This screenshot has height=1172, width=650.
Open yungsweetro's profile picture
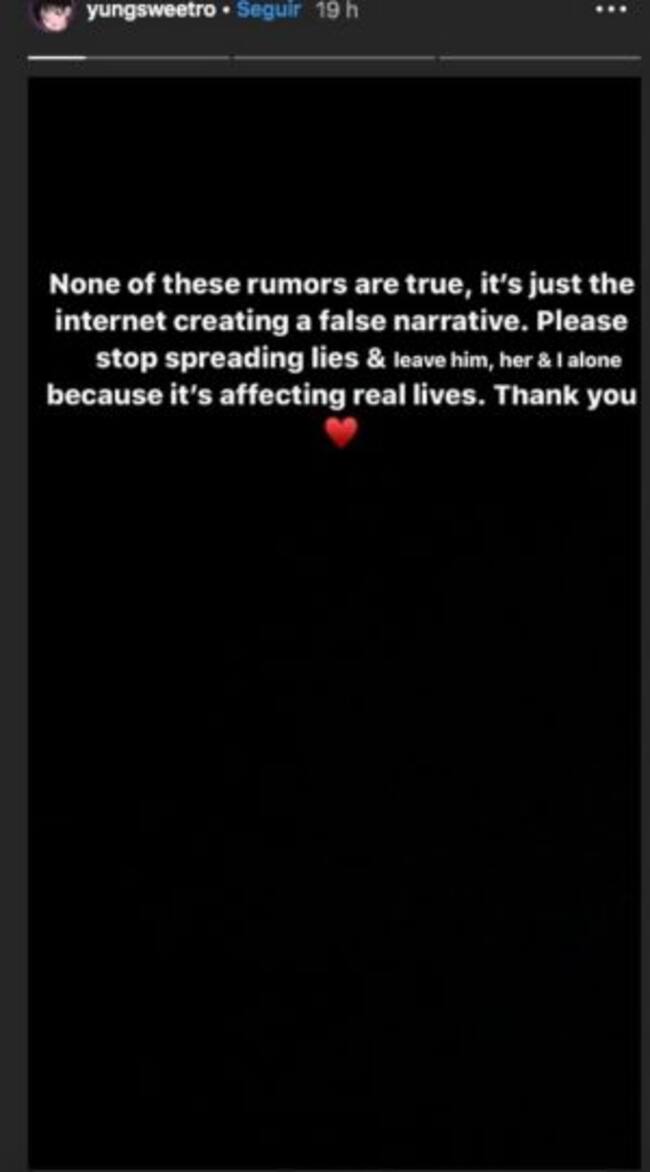pos(51,14)
